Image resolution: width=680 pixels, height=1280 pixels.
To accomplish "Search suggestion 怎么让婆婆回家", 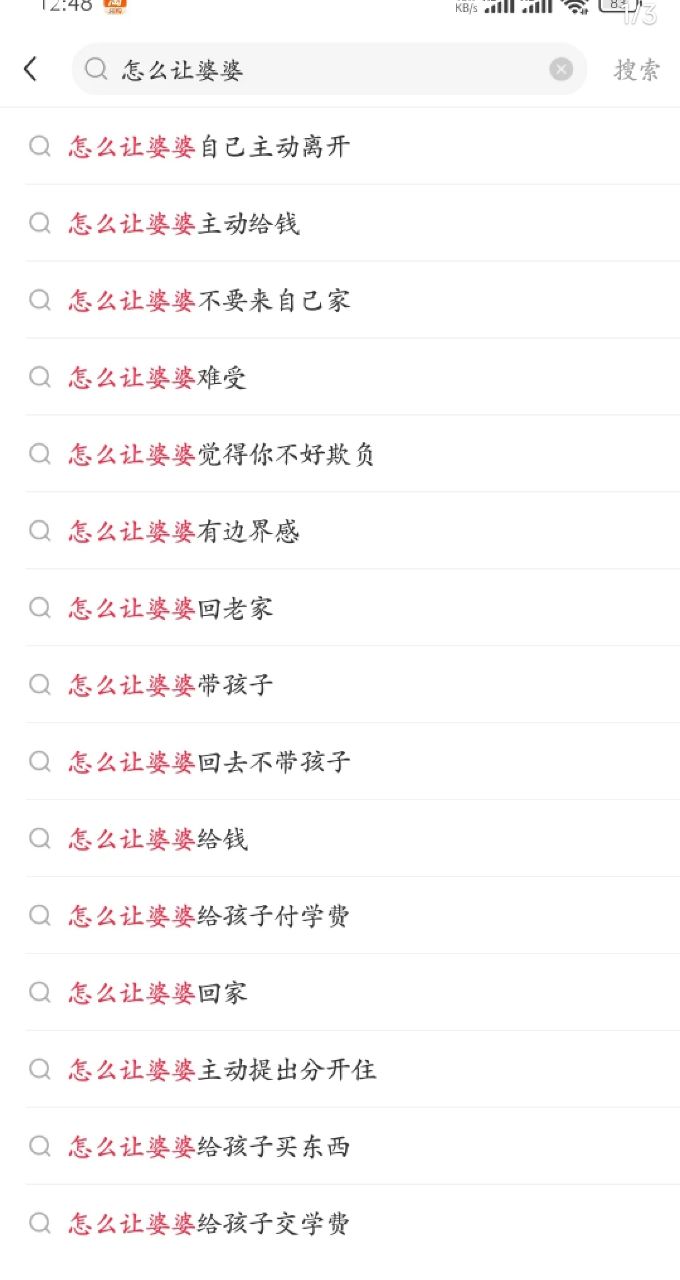I will point(158,994).
